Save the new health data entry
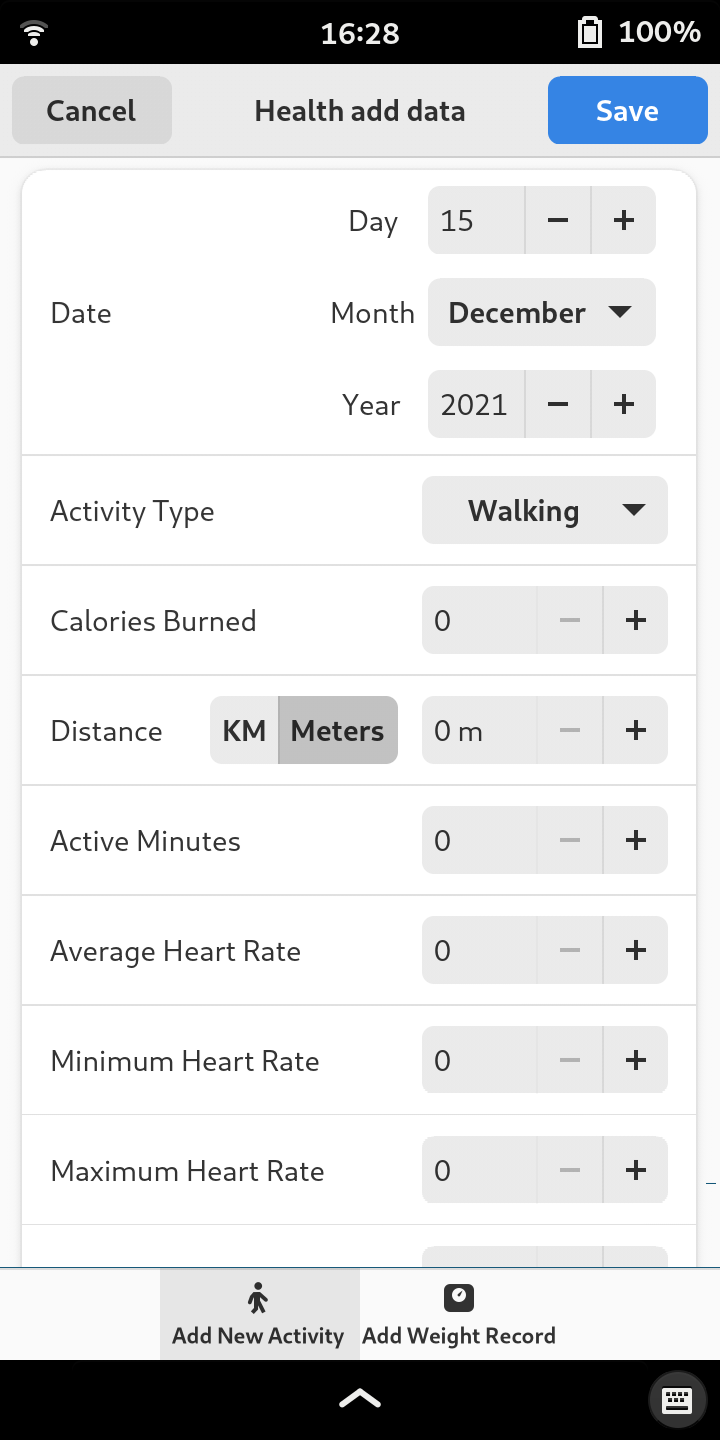Screen dimensions: 720x1440 627,110
